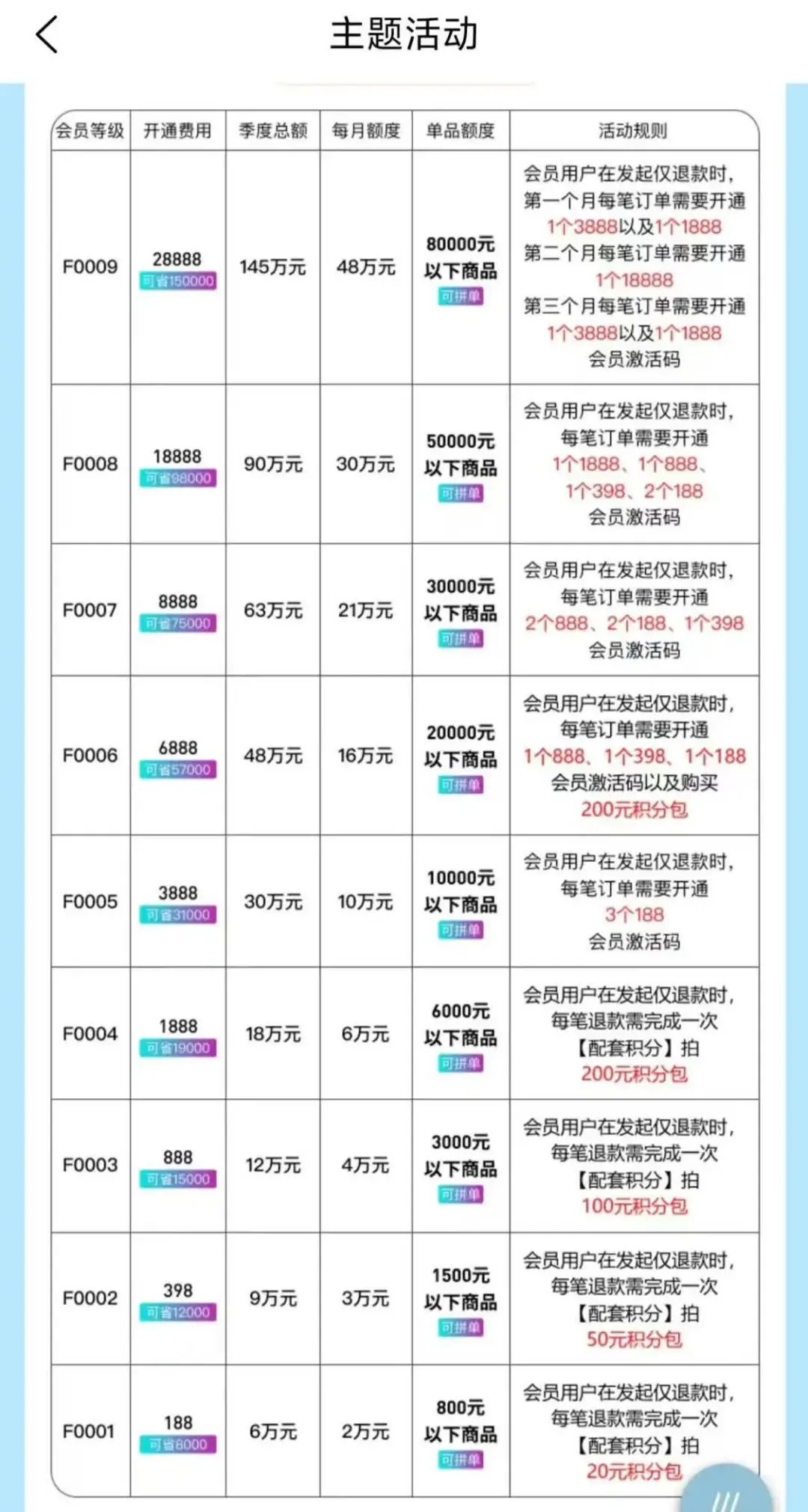Screen dimensions: 808x1512
Task: Go back using the top-left arrow
Action: click(x=47, y=35)
